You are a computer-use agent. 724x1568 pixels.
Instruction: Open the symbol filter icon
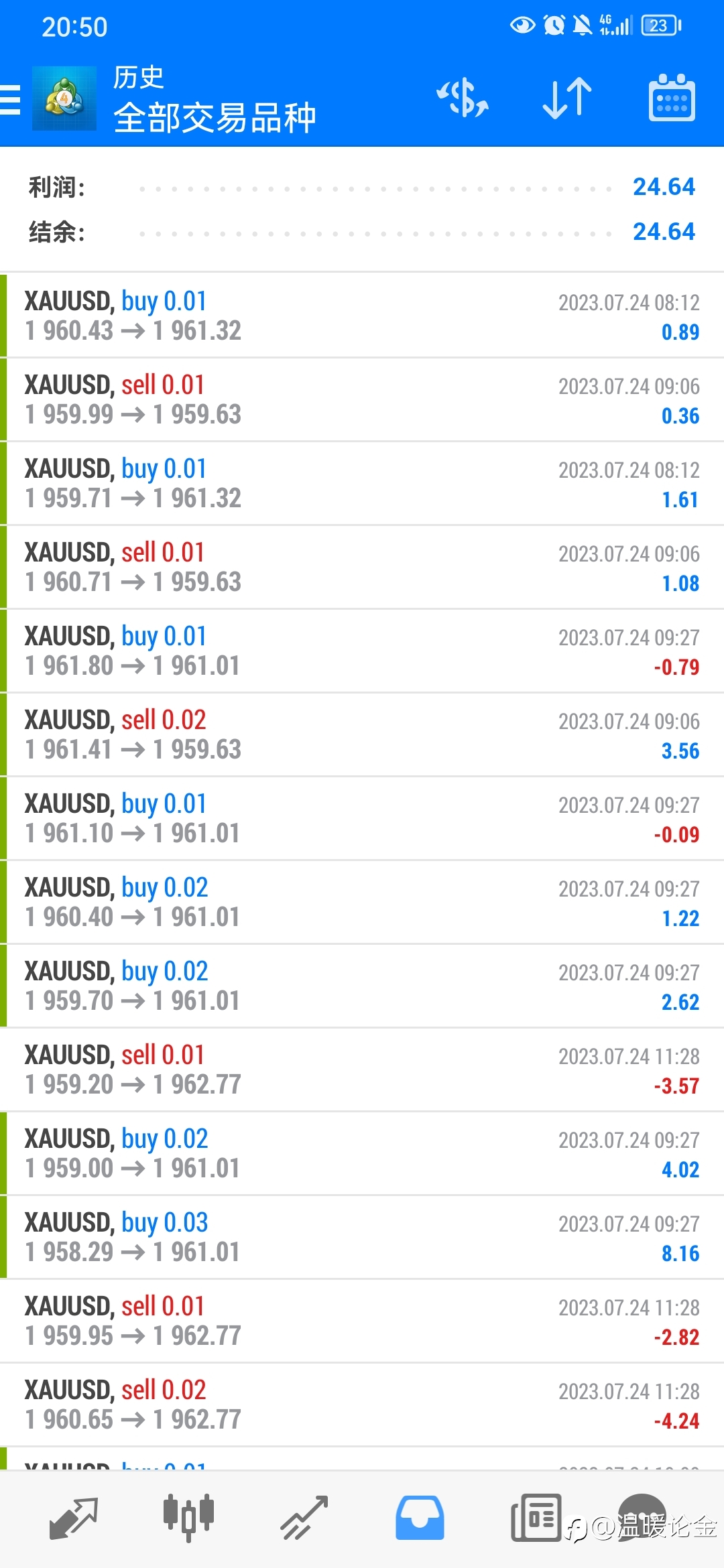click(x=463, y=98)
